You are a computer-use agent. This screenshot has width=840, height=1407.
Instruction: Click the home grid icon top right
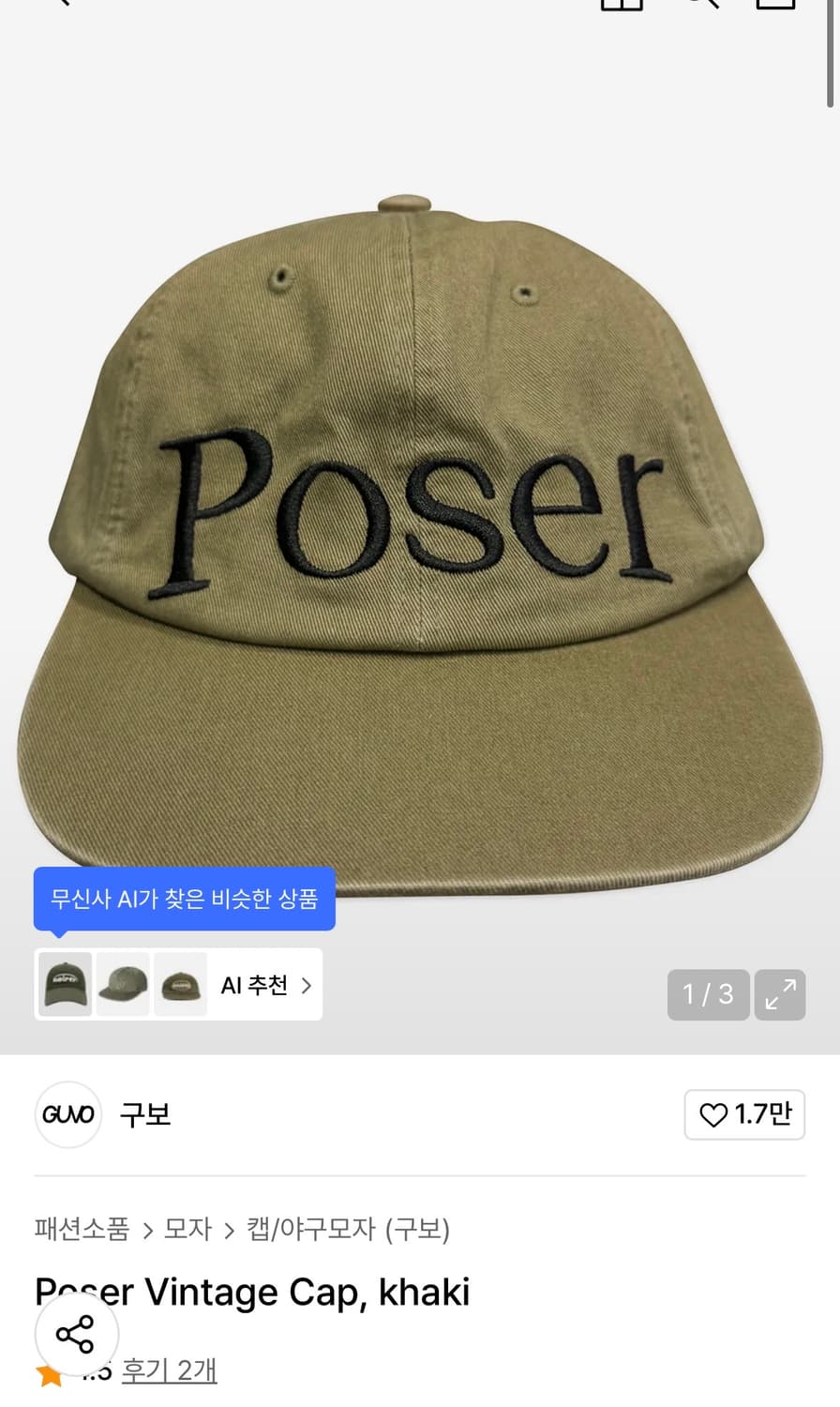[622, 5]
